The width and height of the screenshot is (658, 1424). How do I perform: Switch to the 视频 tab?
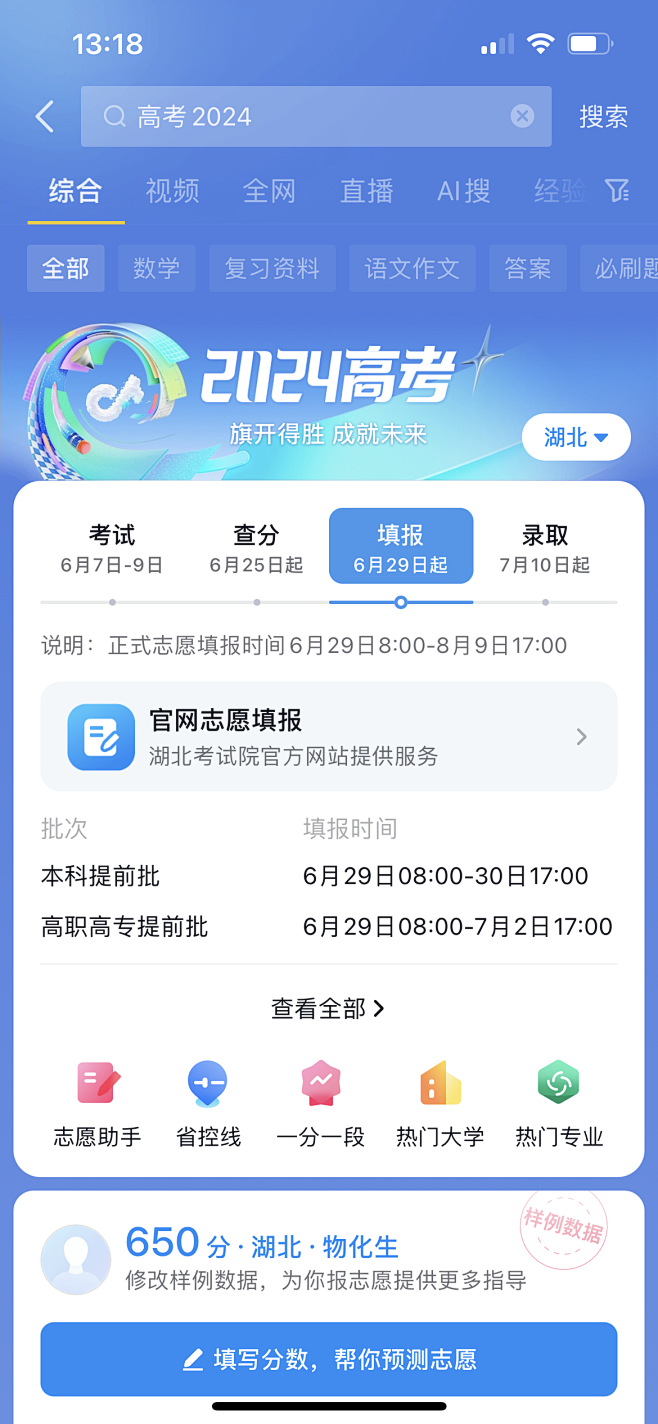172,191
